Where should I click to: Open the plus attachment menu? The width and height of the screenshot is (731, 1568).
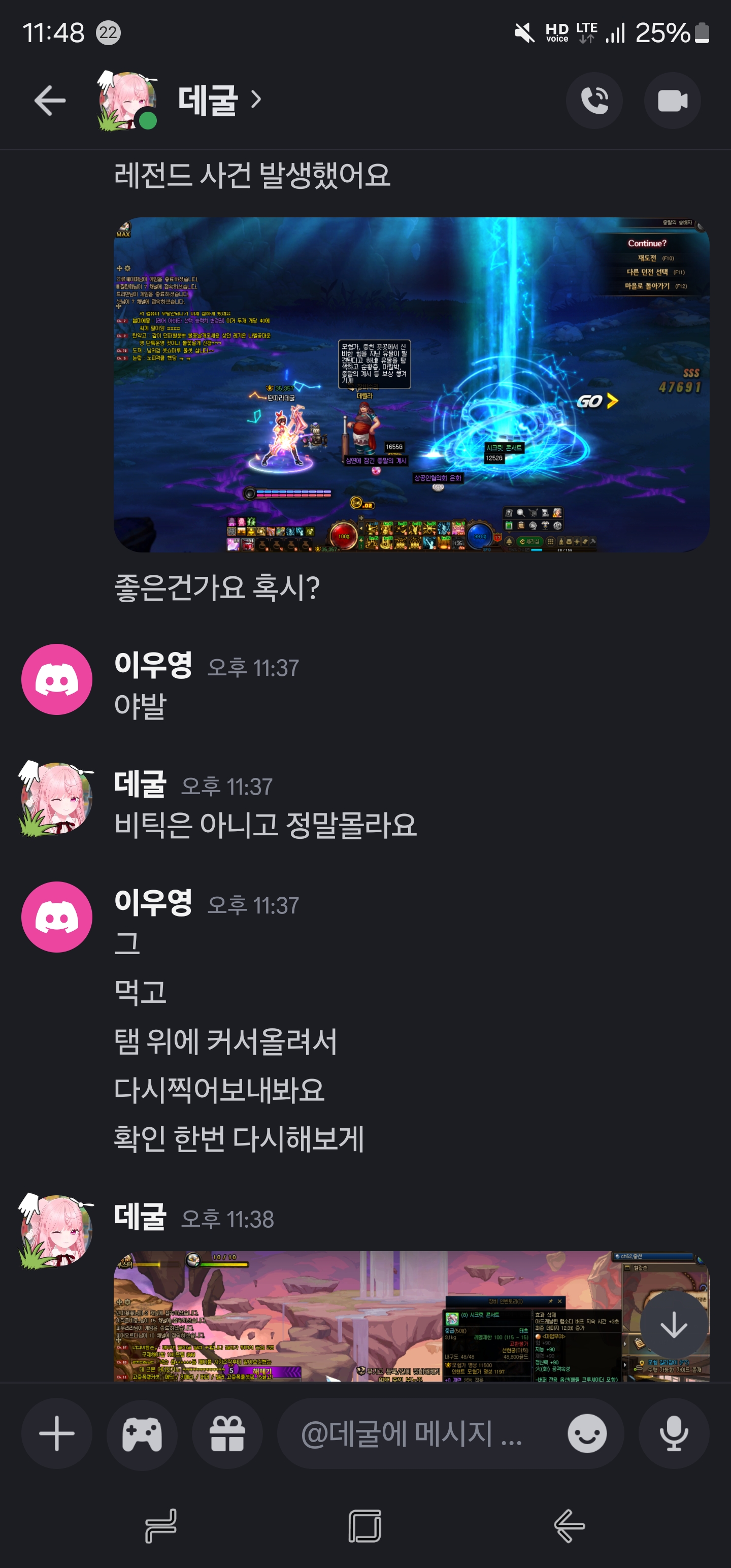pos(57,1433)
